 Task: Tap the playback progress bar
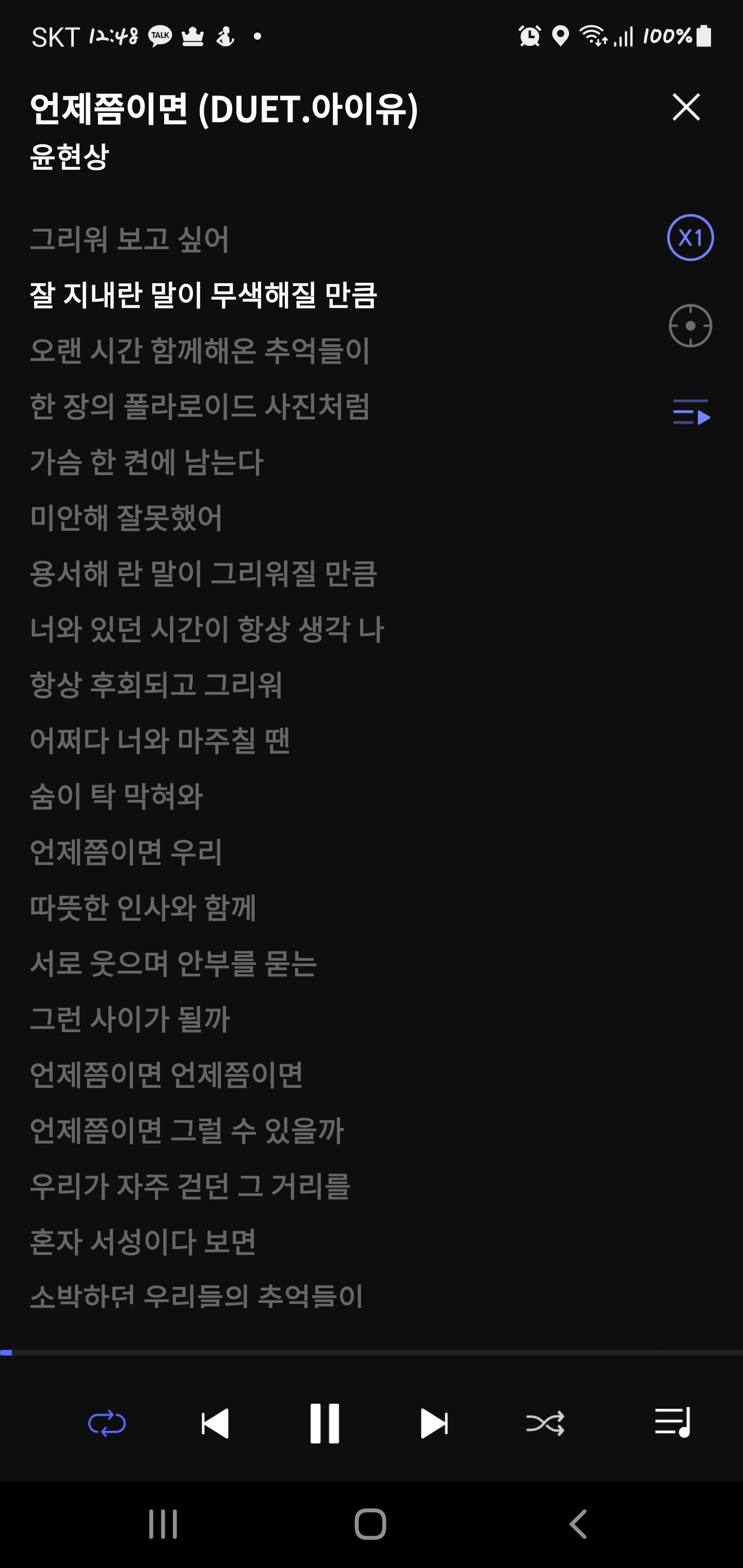click(372, 1352)
